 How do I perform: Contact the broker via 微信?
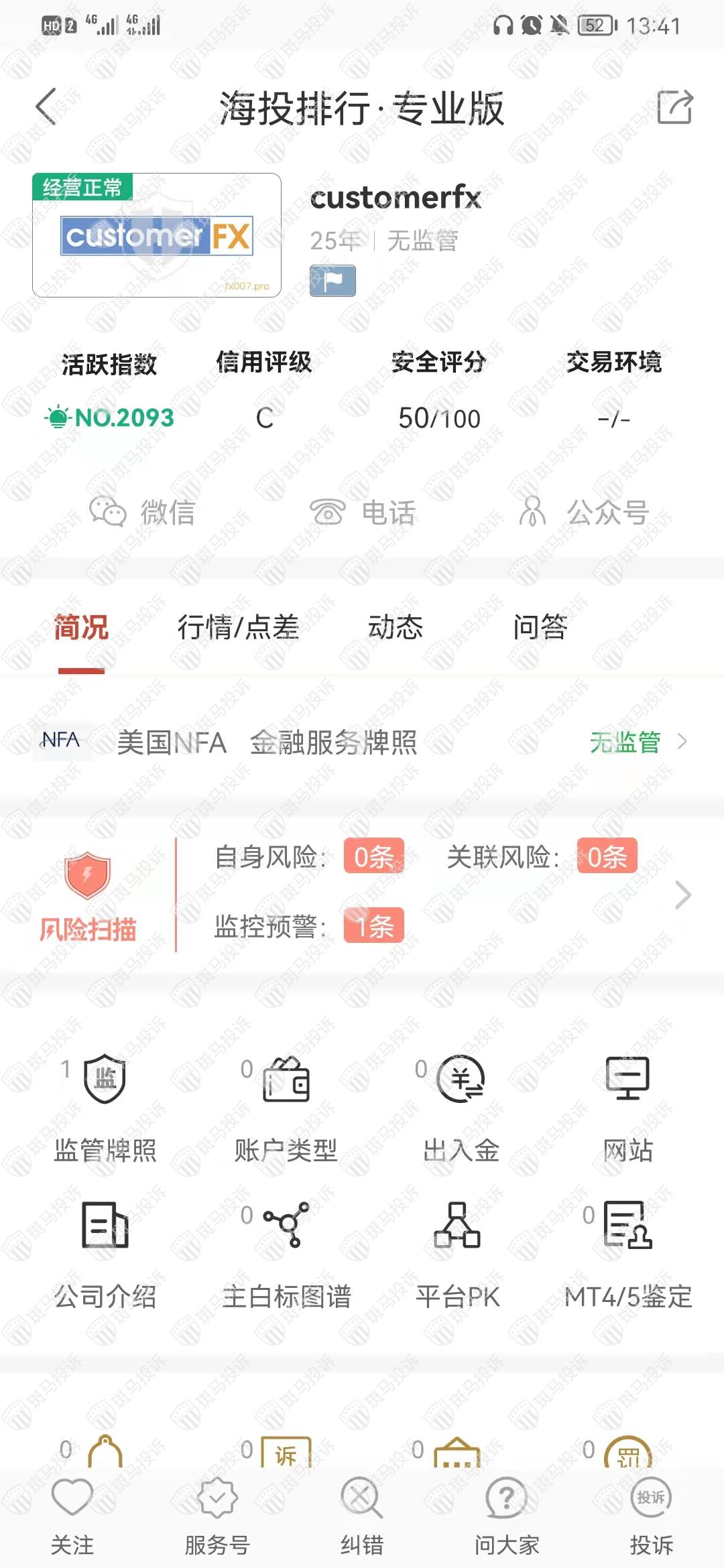142,513
